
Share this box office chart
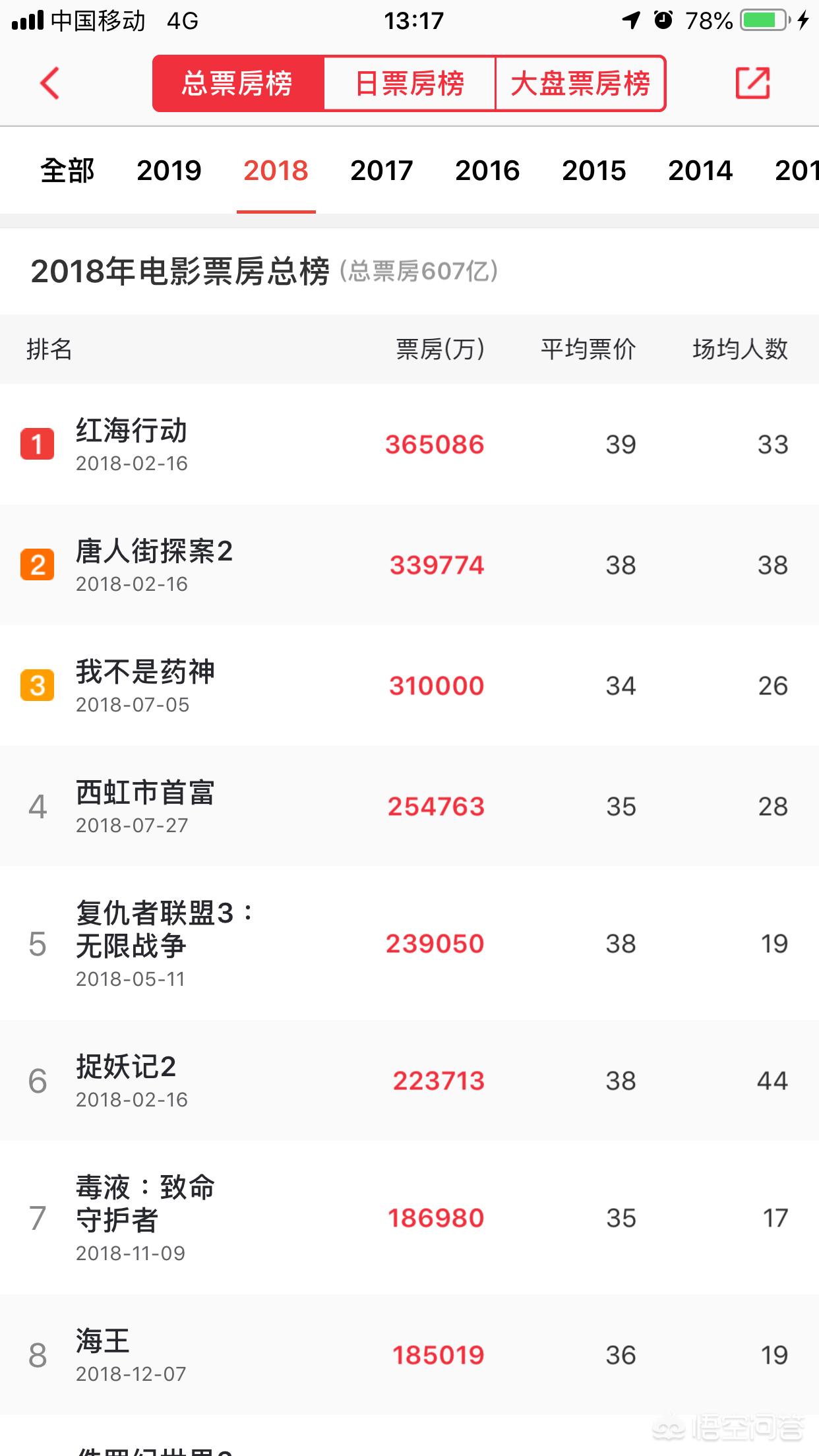pos(752,83)
